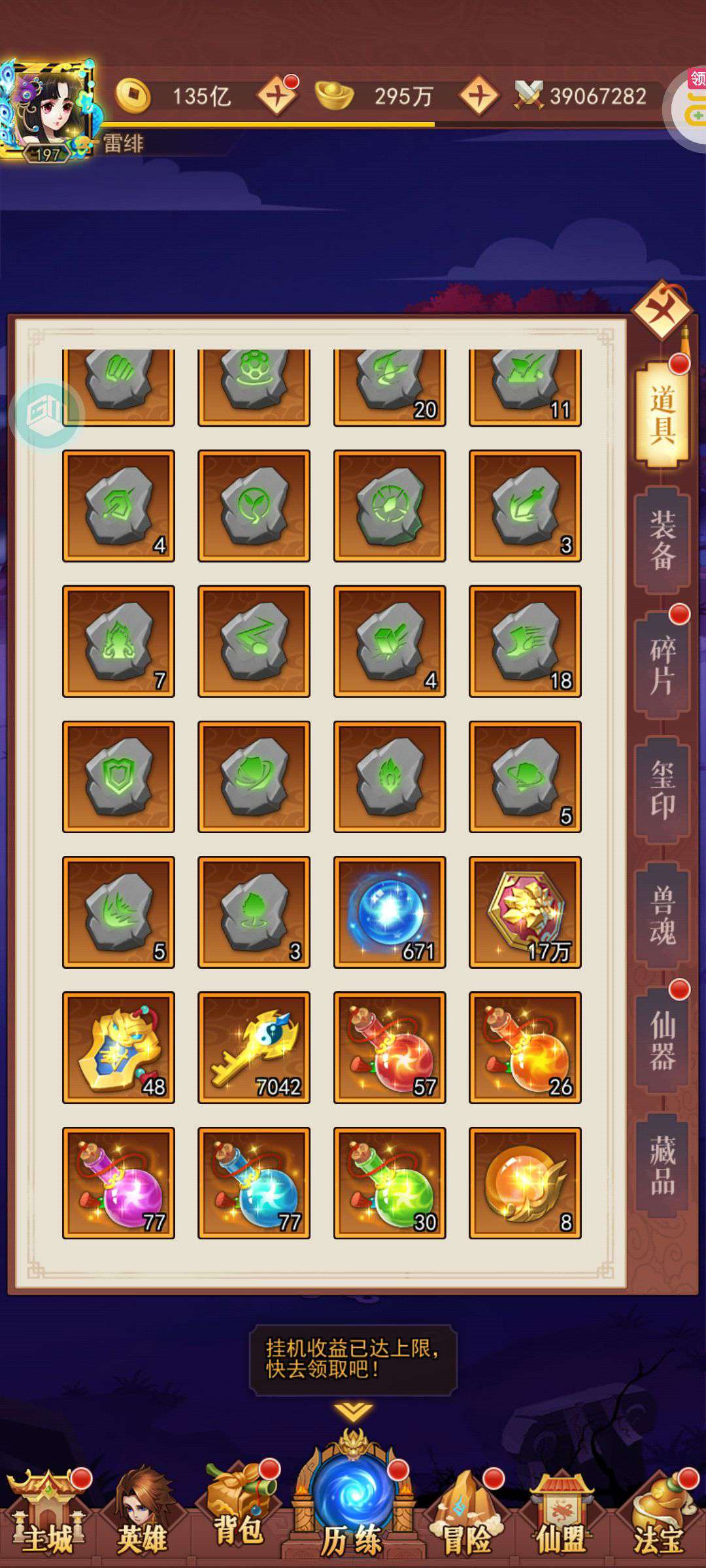Select the blue orb item with 671

390,912
